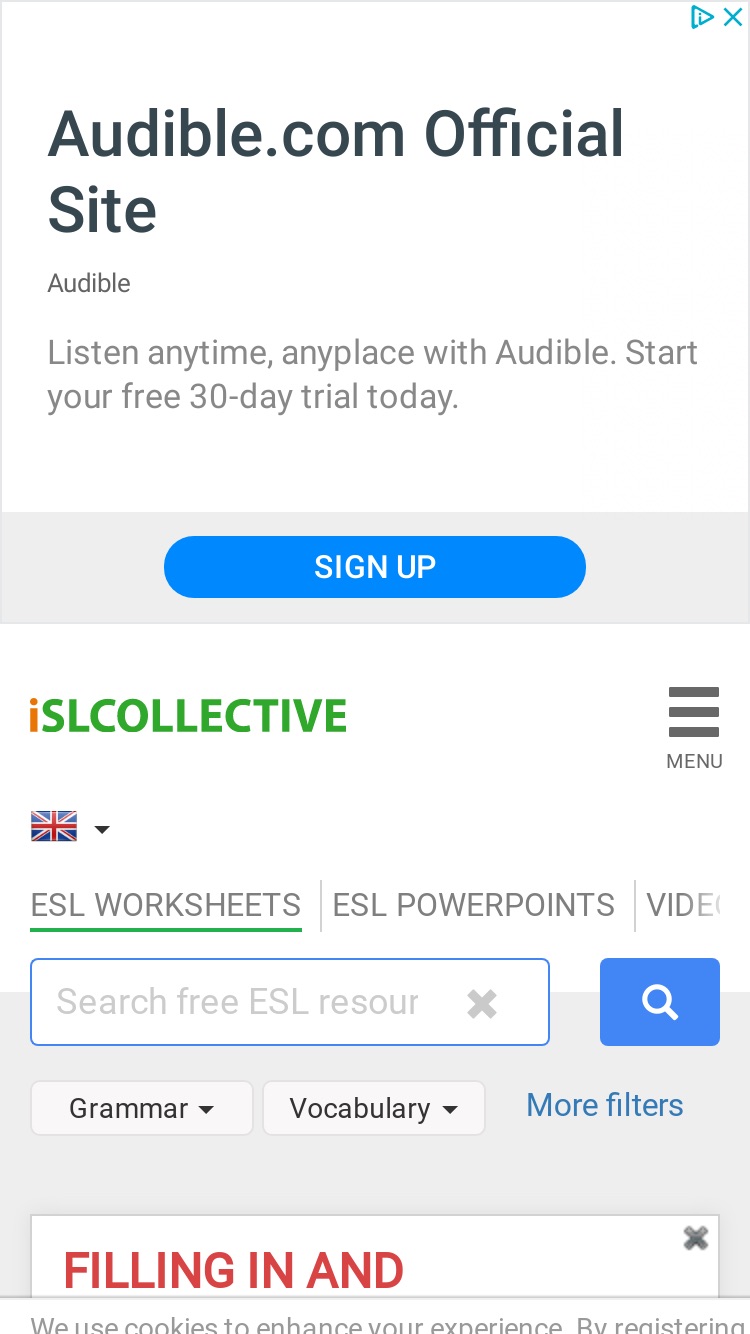Expand the language flag dropdown
Image resolution: width=750 pixels, height=1334 pixels.
click(70, 828)
